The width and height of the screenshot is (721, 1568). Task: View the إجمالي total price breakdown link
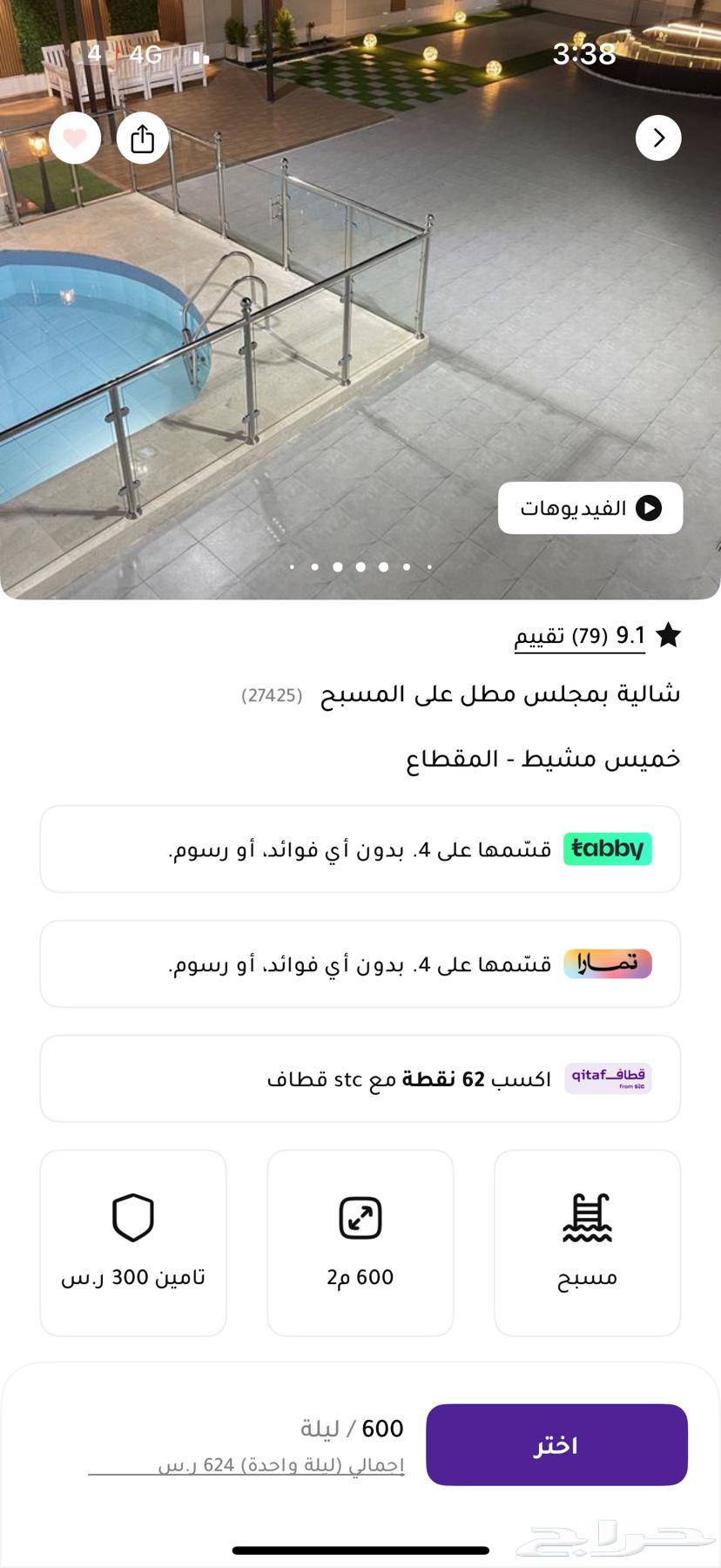click(280, 1465)
